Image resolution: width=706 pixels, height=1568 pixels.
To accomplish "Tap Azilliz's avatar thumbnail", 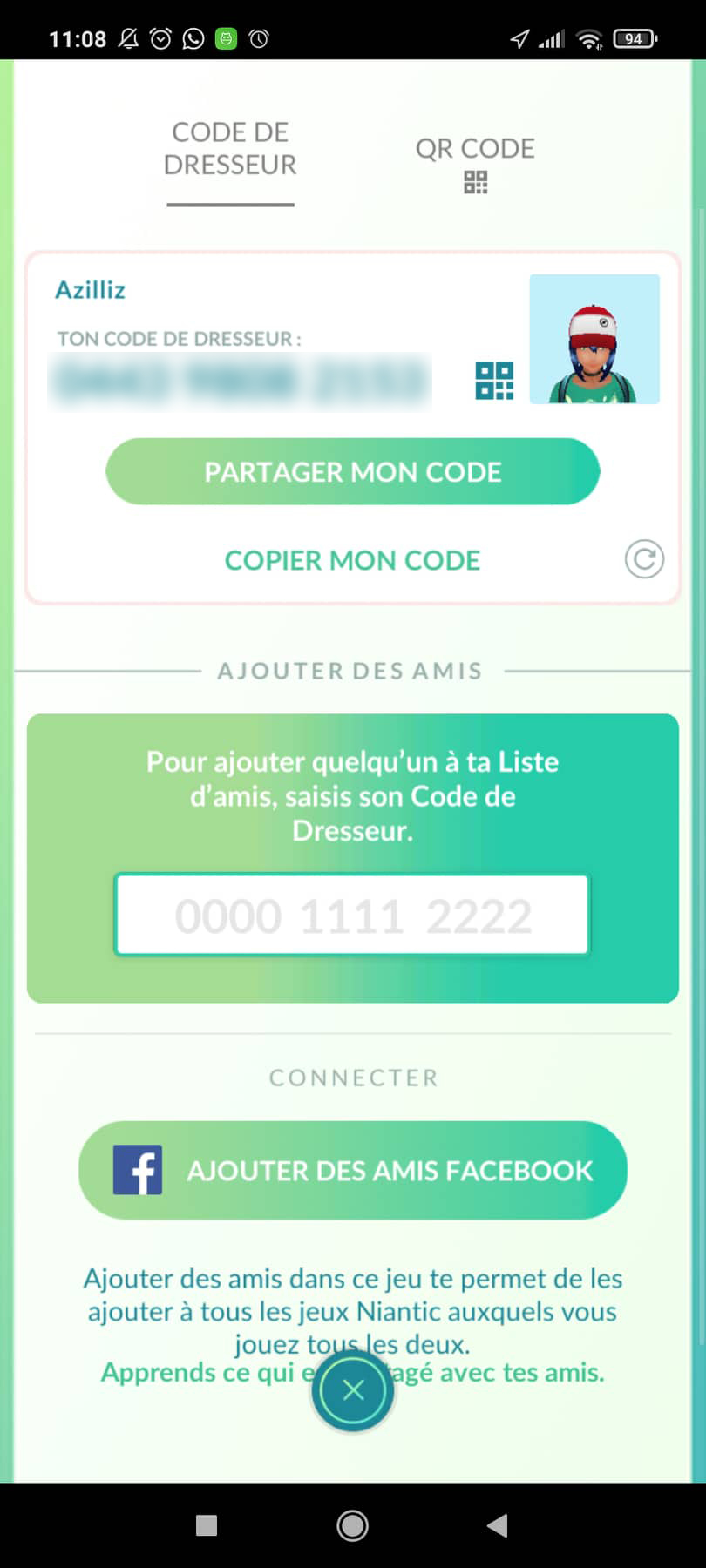I will tap(594, 339).
